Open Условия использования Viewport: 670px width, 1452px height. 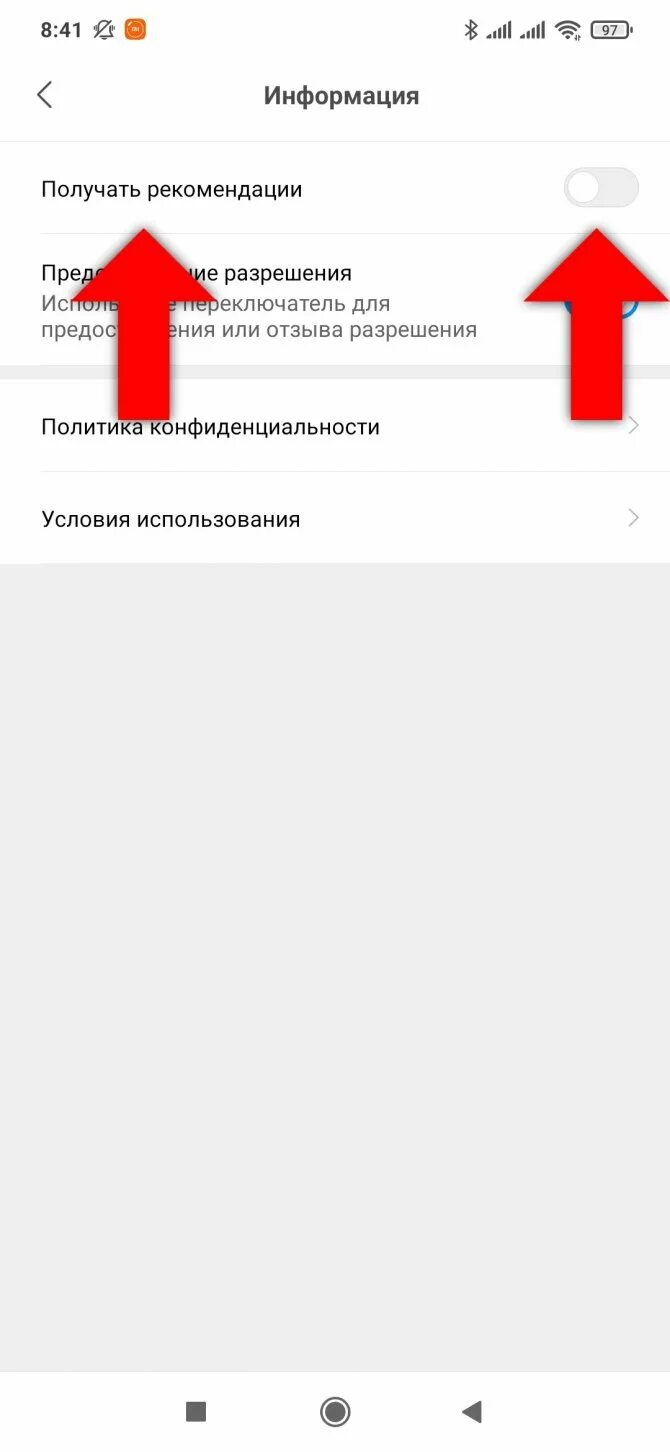[x=335, y=518]
